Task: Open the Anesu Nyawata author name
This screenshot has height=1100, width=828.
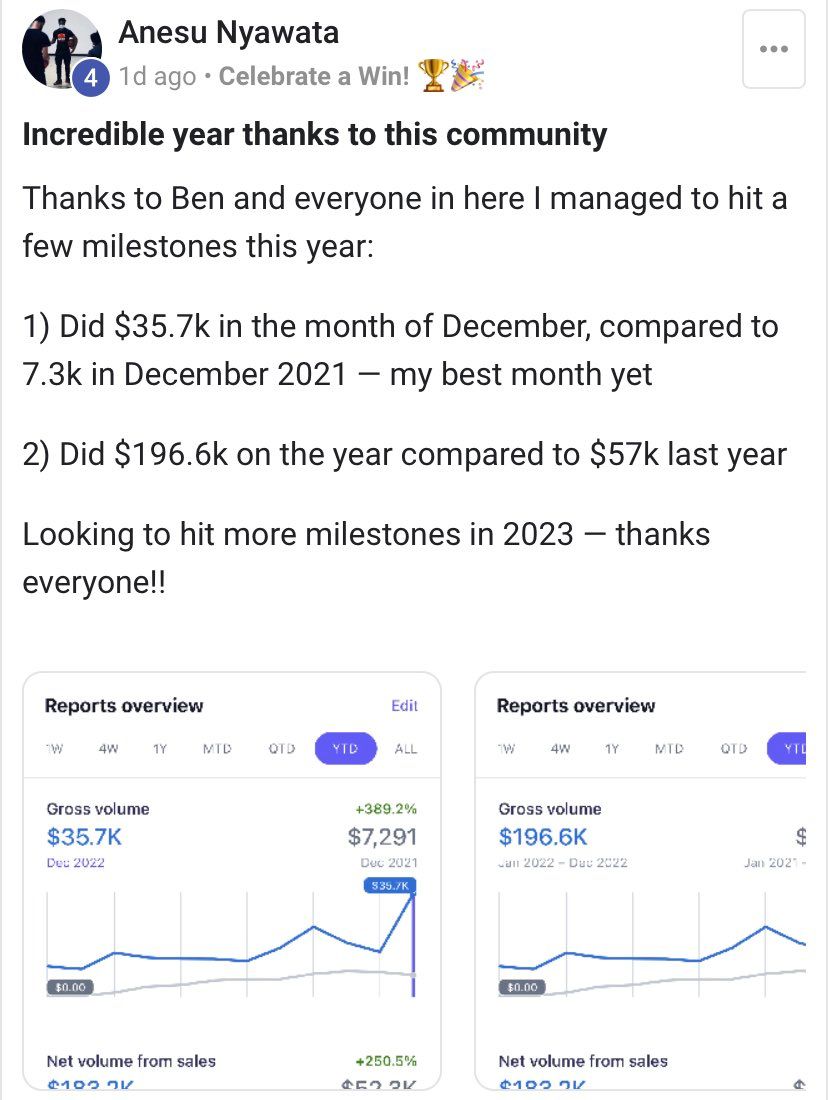Action: (228, 33)
